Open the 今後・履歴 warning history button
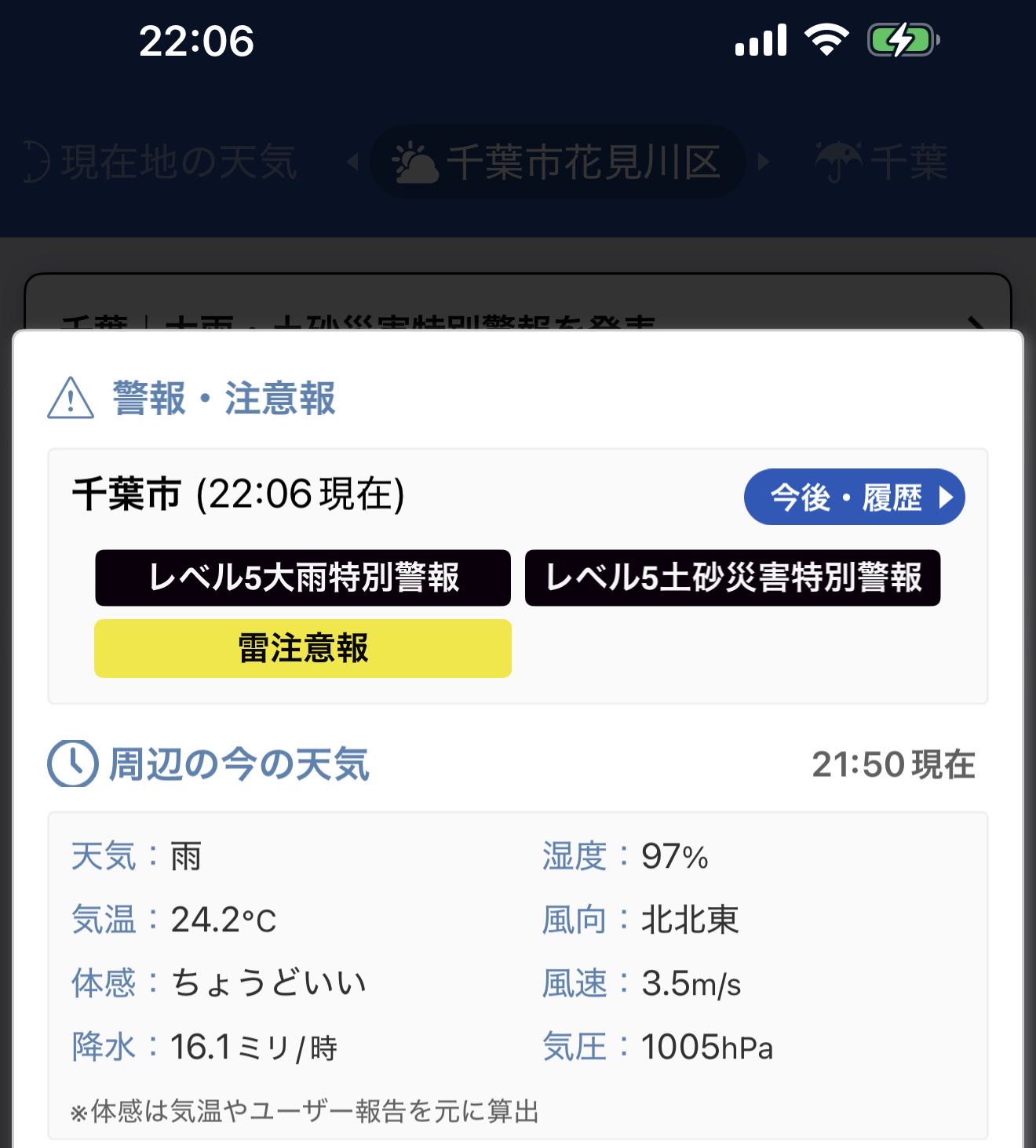1036x1148 pixels. pyautogui.click(x=854, y=497)
